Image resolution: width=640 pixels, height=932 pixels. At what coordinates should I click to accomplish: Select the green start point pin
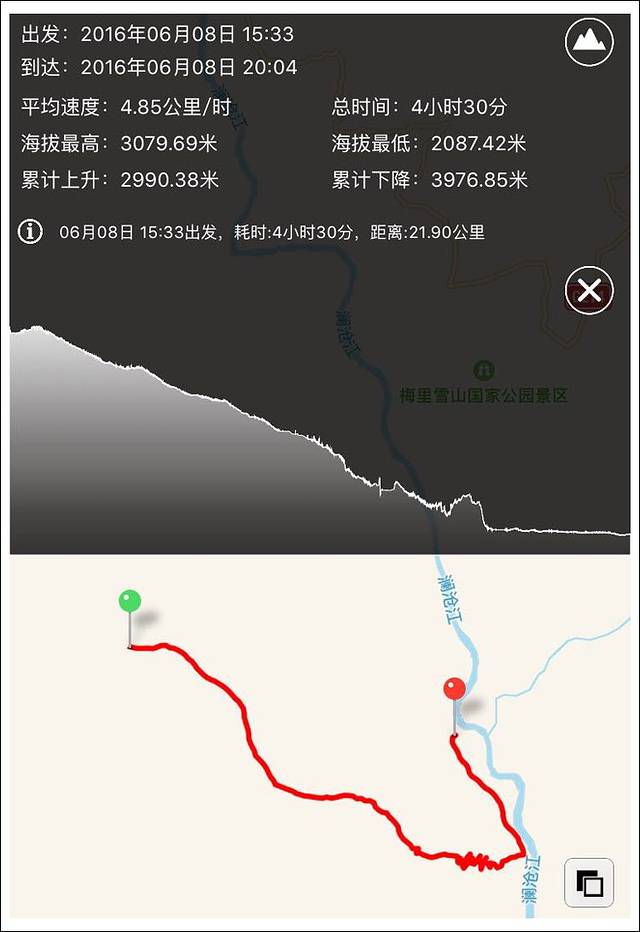click(x=129, y=602)
